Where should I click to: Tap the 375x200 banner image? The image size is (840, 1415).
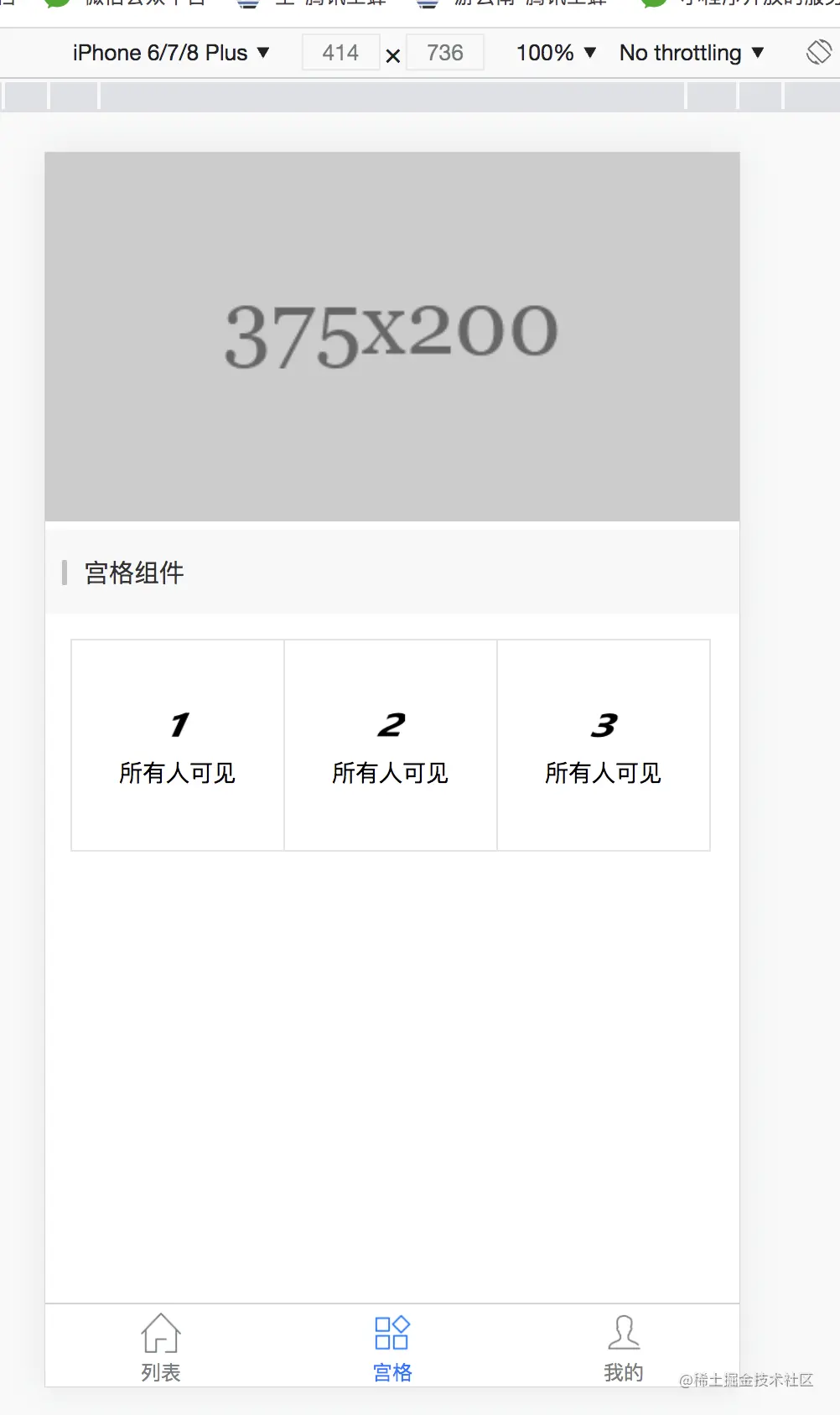(391, 336)
